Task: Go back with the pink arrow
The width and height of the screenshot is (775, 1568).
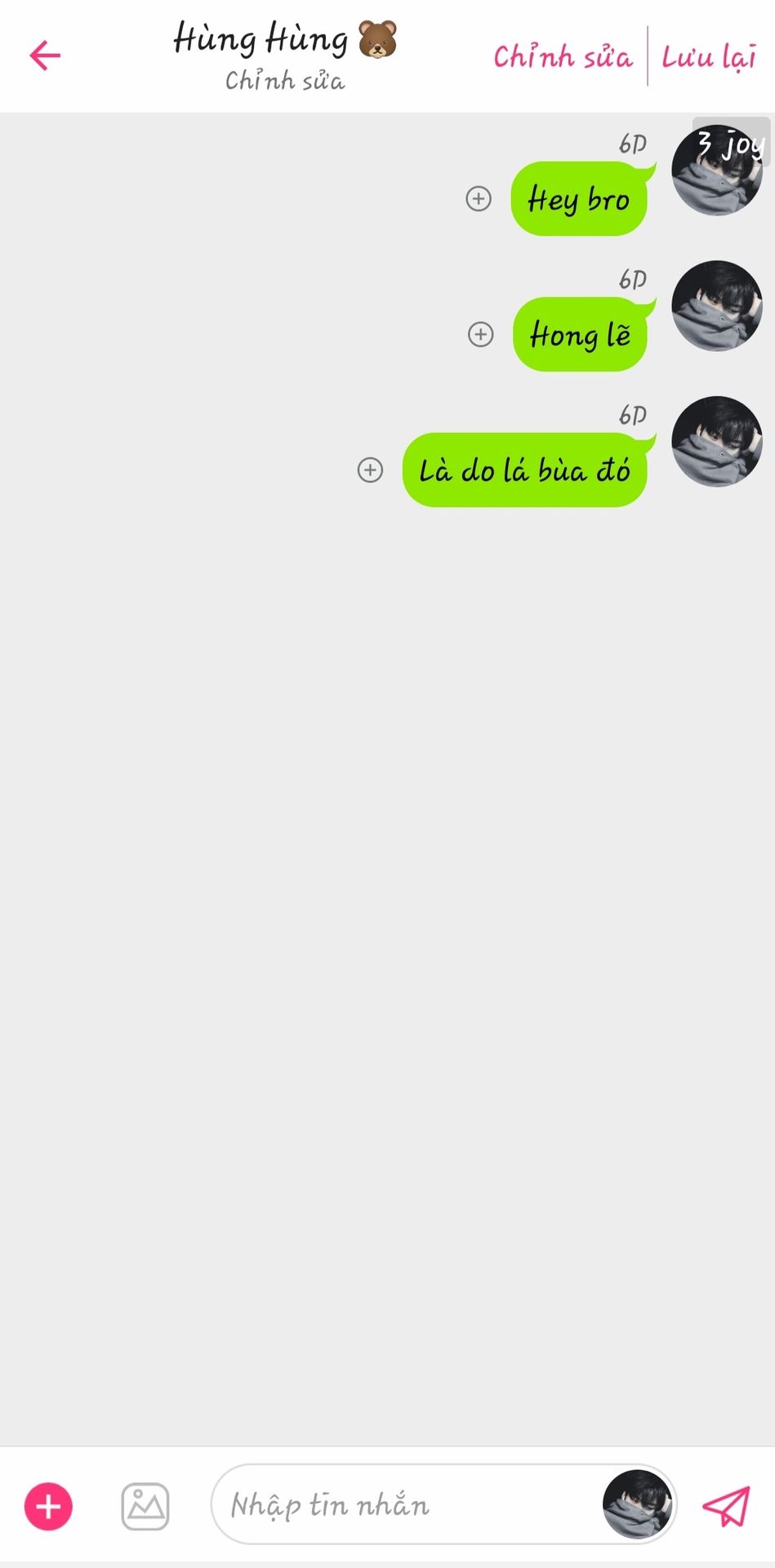Action: coord(45,56)
